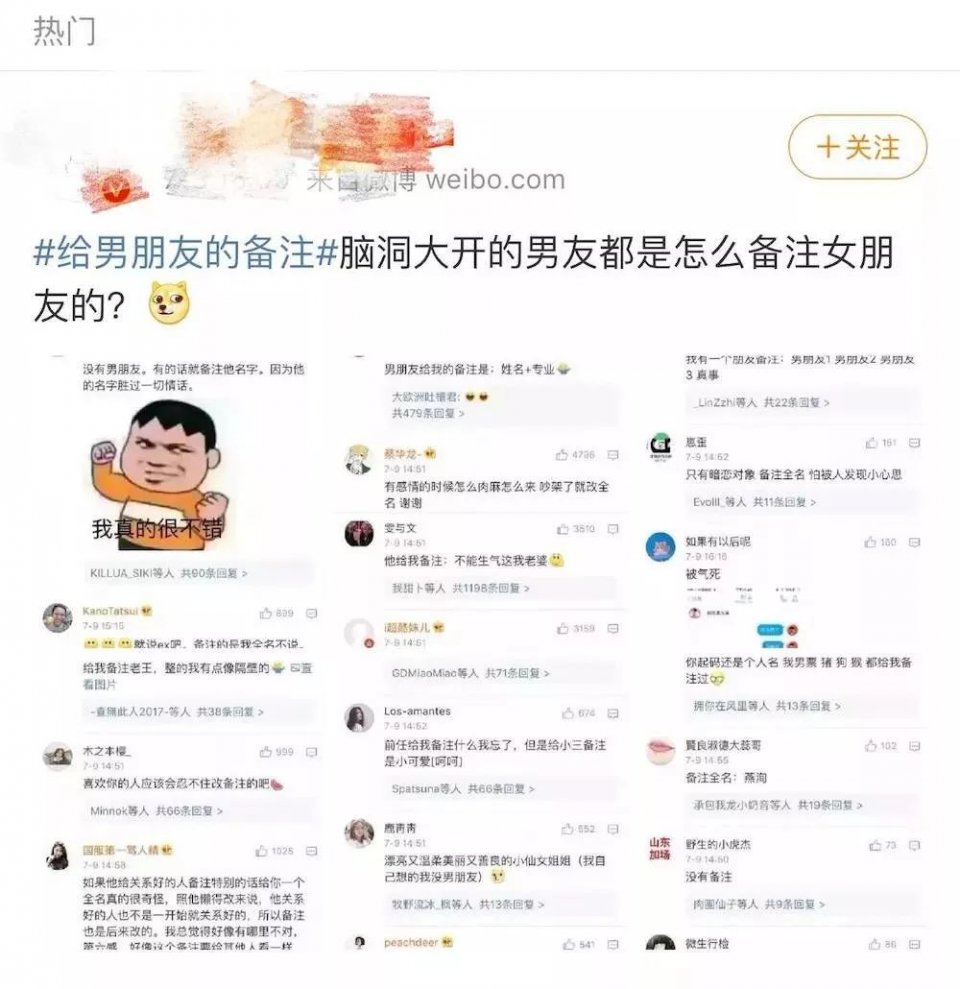Screen dimensions: 960x989
Task: Click the thumbs-up icon on 惠歪's comment
Action: pyautogui.click(x=872, y=442)
